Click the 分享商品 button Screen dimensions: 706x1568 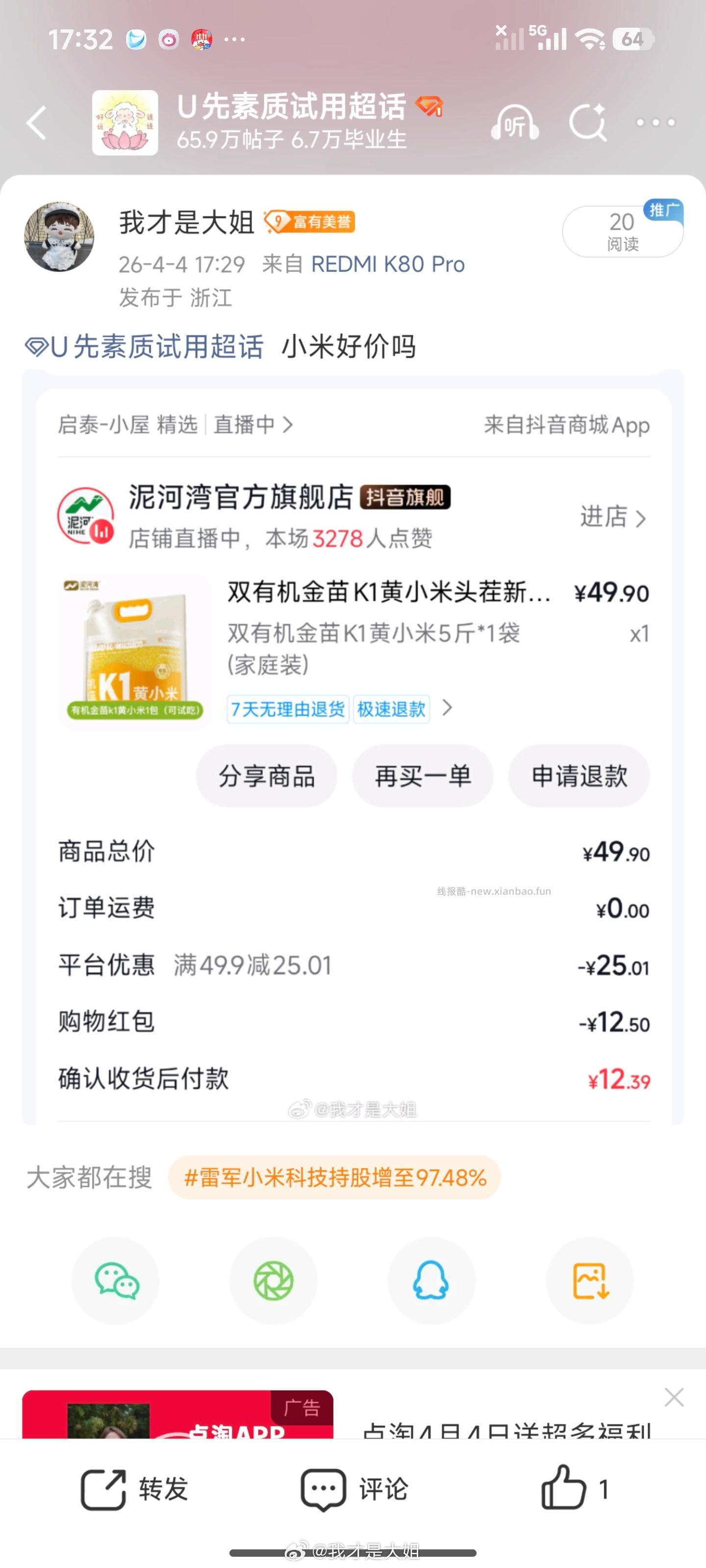pyautogui.click(x=266, y=776)
